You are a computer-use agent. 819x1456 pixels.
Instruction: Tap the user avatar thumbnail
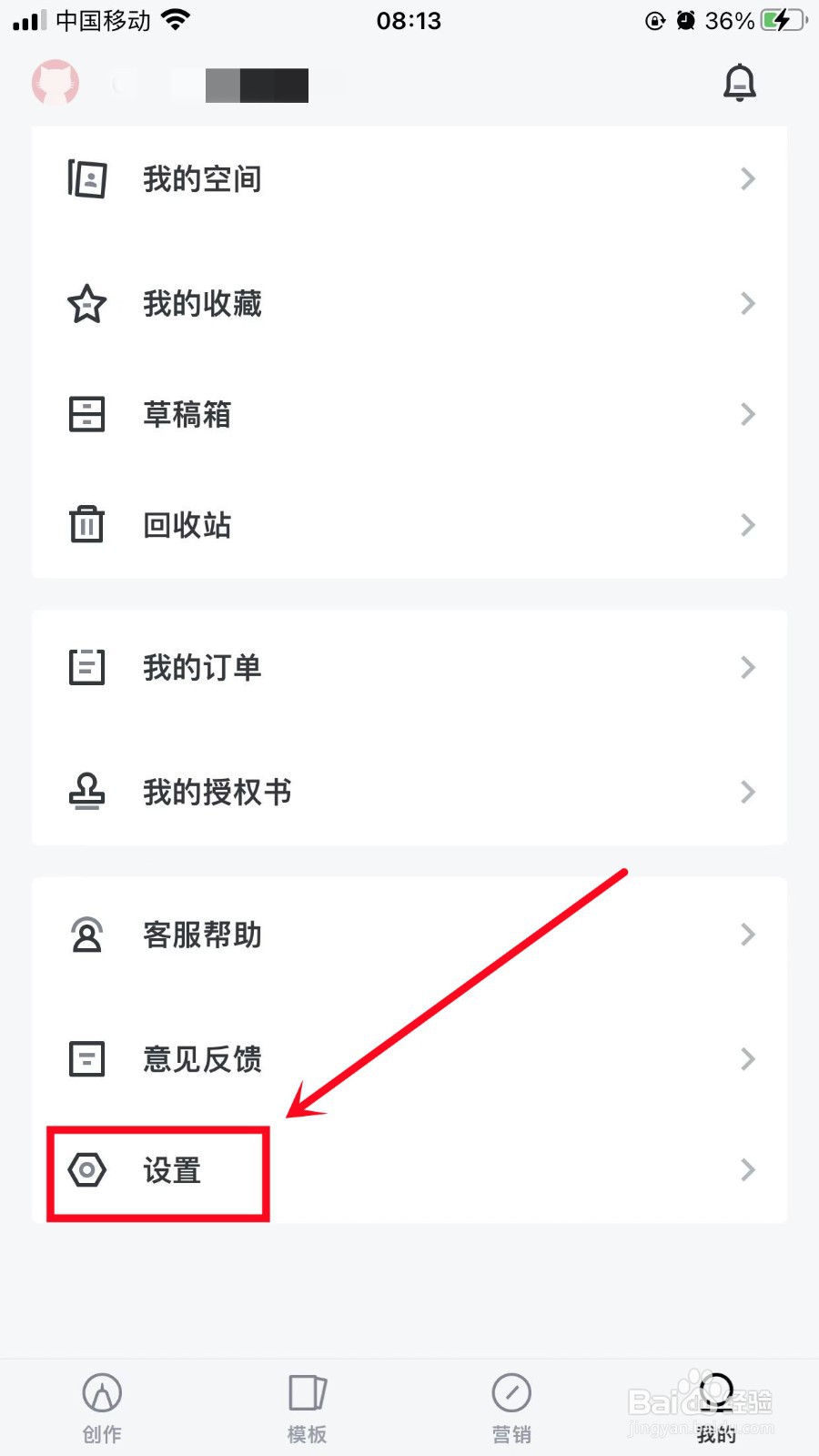(x=56, y=83)
